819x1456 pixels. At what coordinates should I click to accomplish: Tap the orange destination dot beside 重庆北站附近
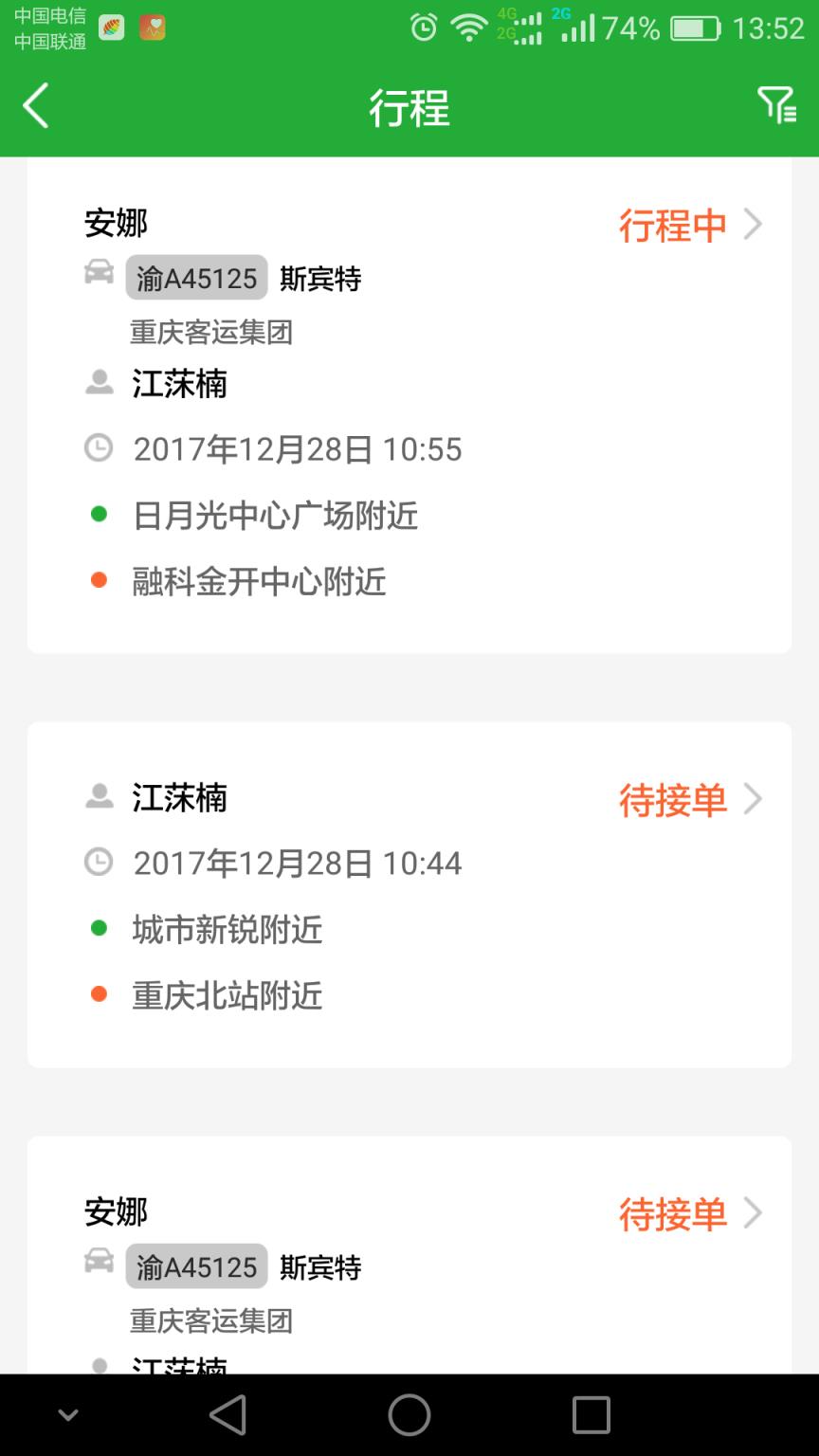pyautogui.click(x=99, y=993)
